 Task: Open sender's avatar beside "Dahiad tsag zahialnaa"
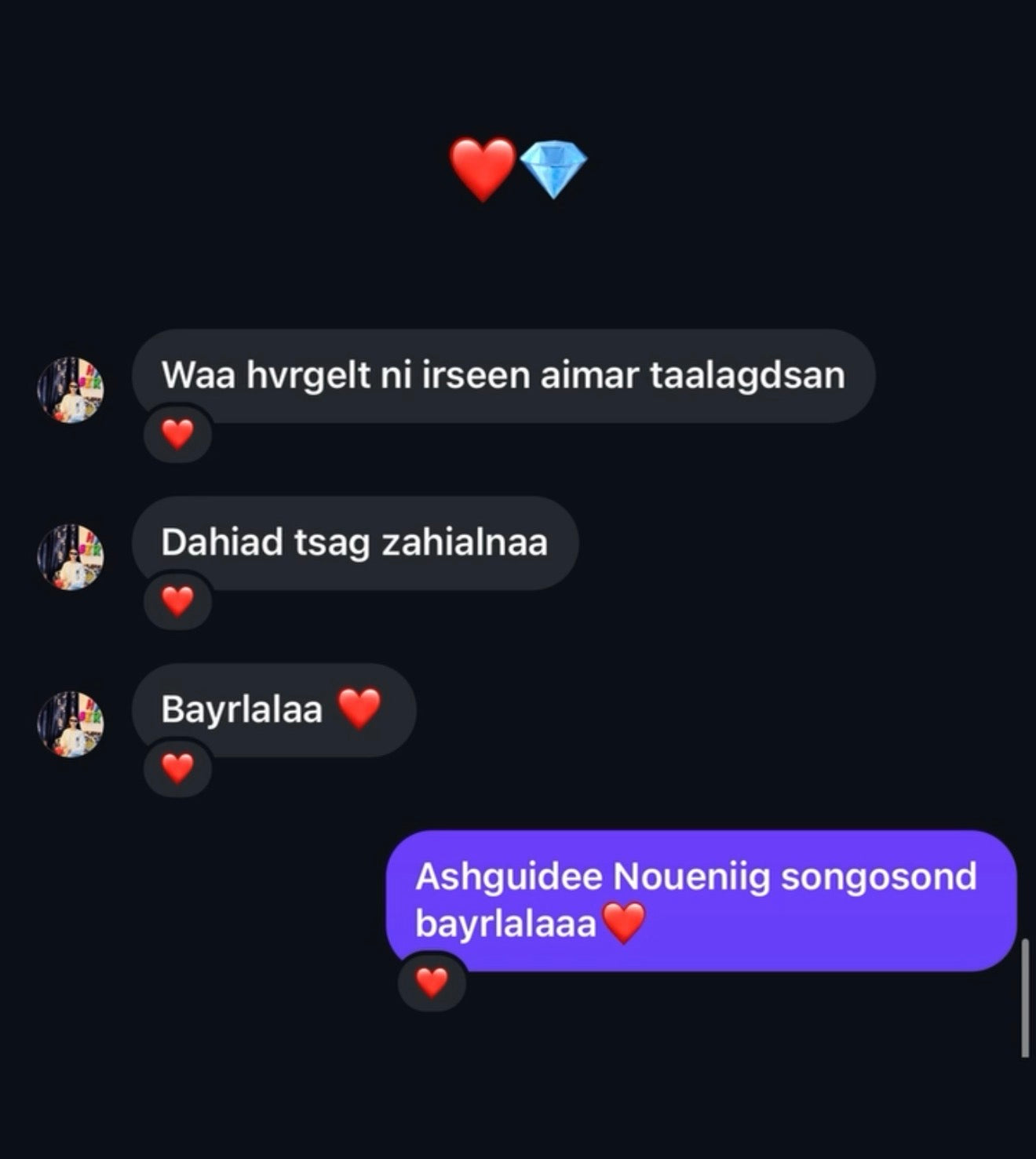(71, 557)
